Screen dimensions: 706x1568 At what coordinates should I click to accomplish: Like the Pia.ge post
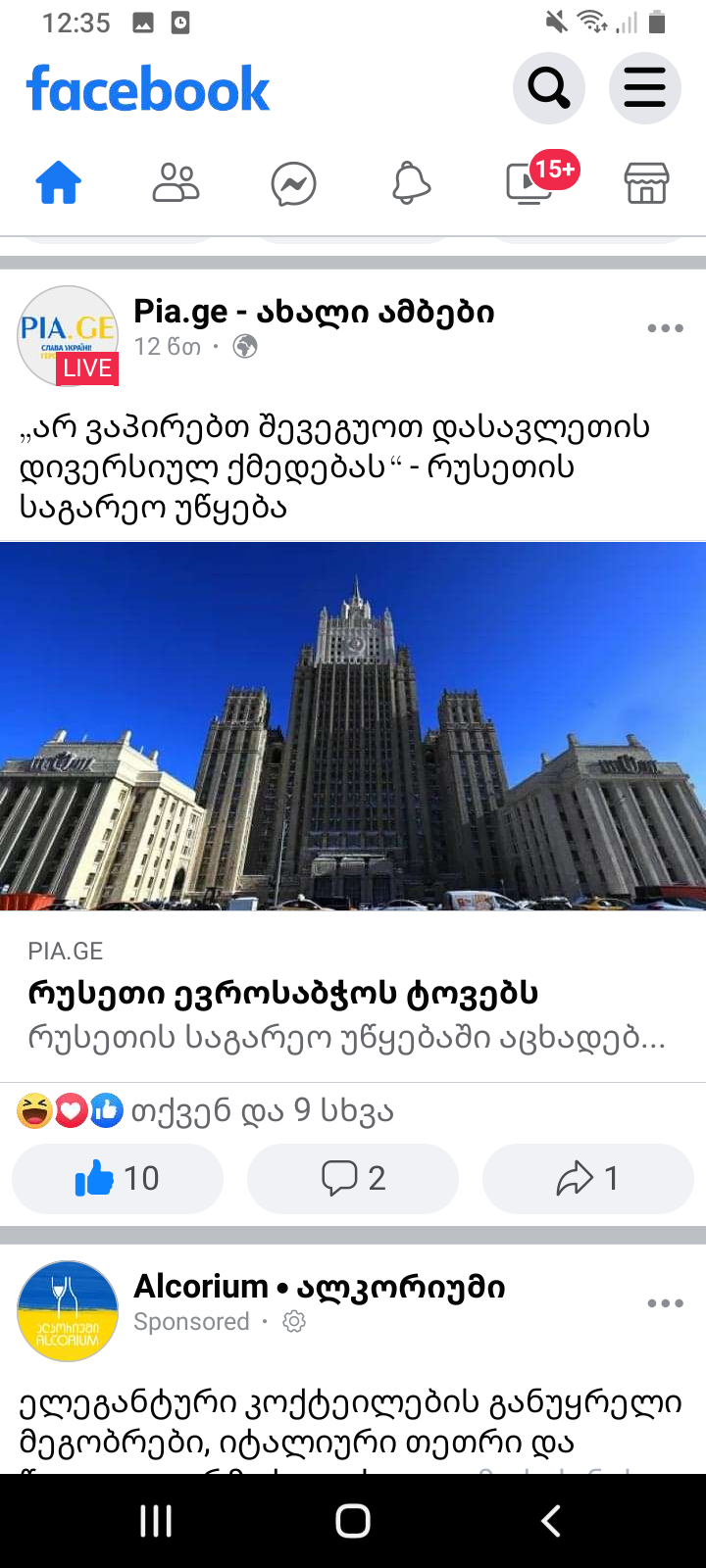click(118, 1178)
